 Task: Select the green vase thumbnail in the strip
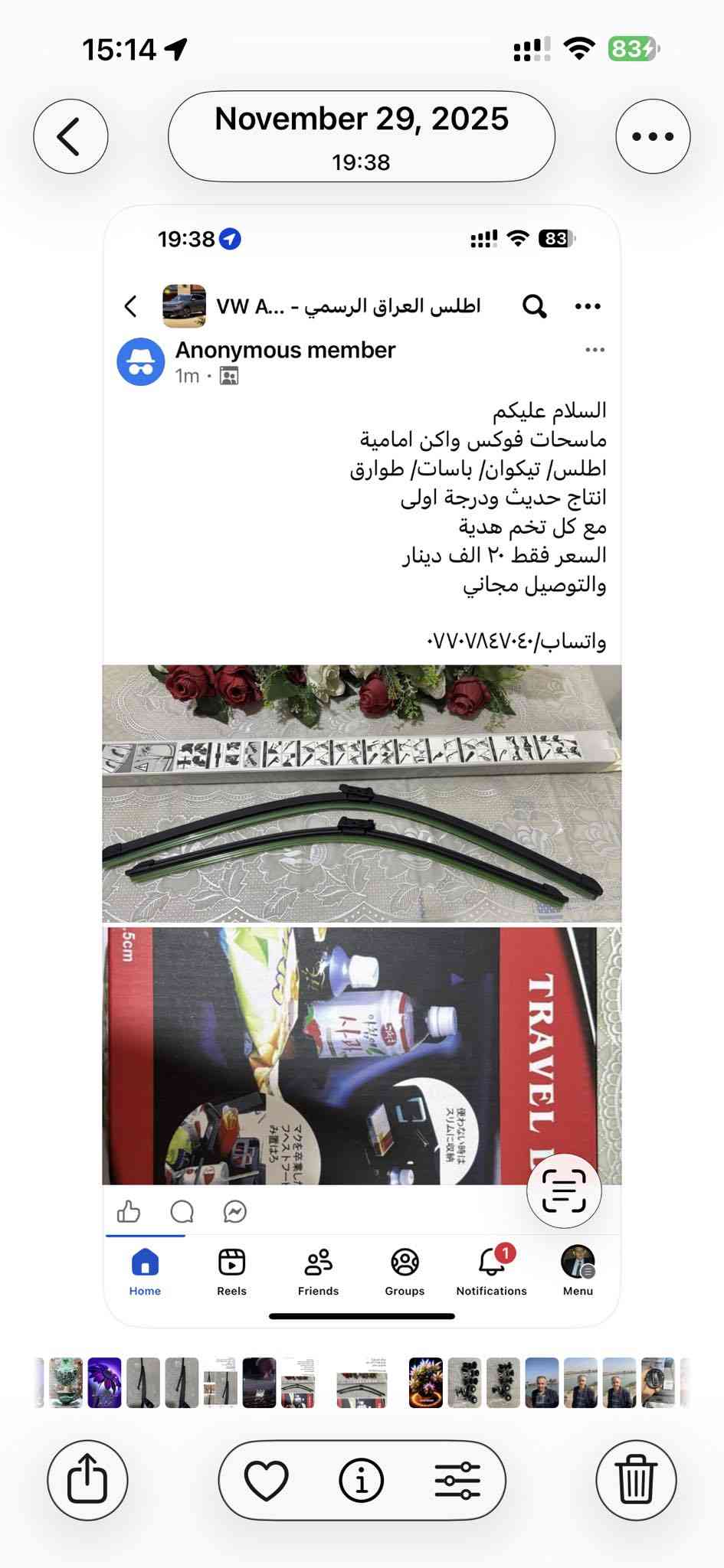tap(66, 1383)
